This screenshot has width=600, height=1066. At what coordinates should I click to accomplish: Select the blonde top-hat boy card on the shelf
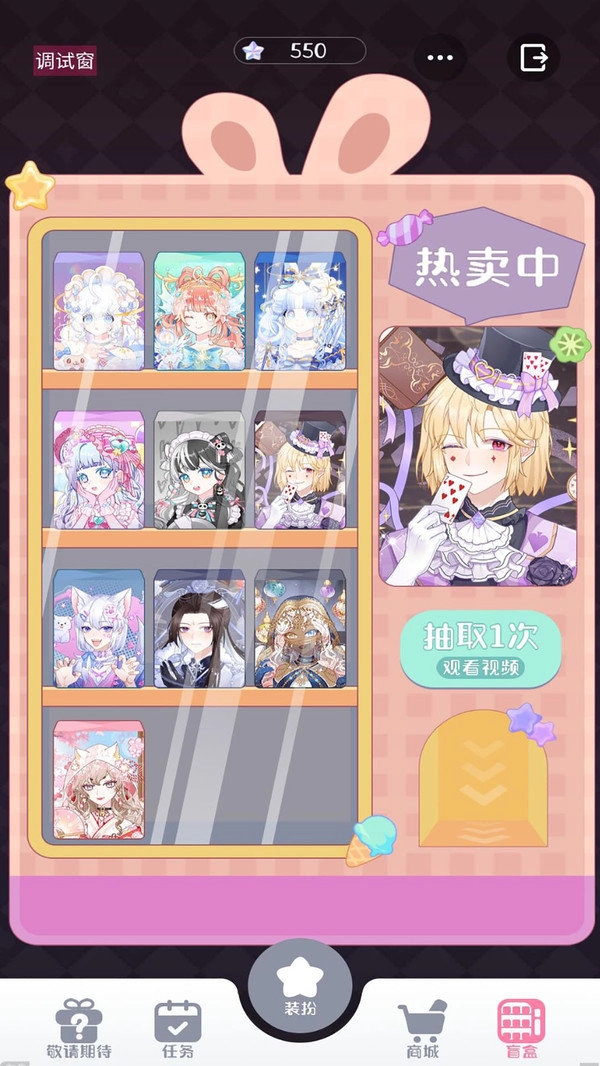[x=299, y=469]
